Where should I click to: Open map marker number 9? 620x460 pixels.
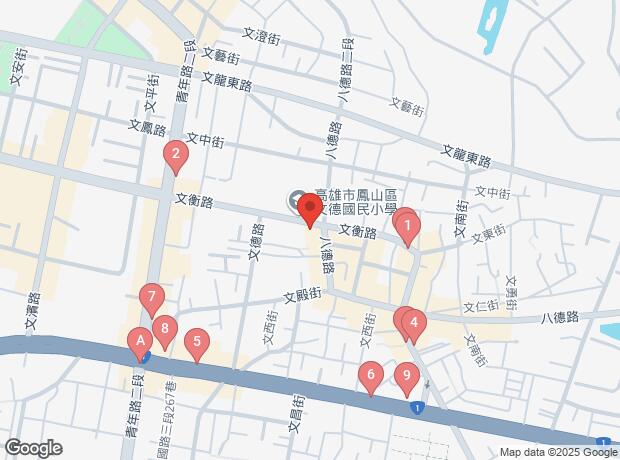tap(405, 377)
